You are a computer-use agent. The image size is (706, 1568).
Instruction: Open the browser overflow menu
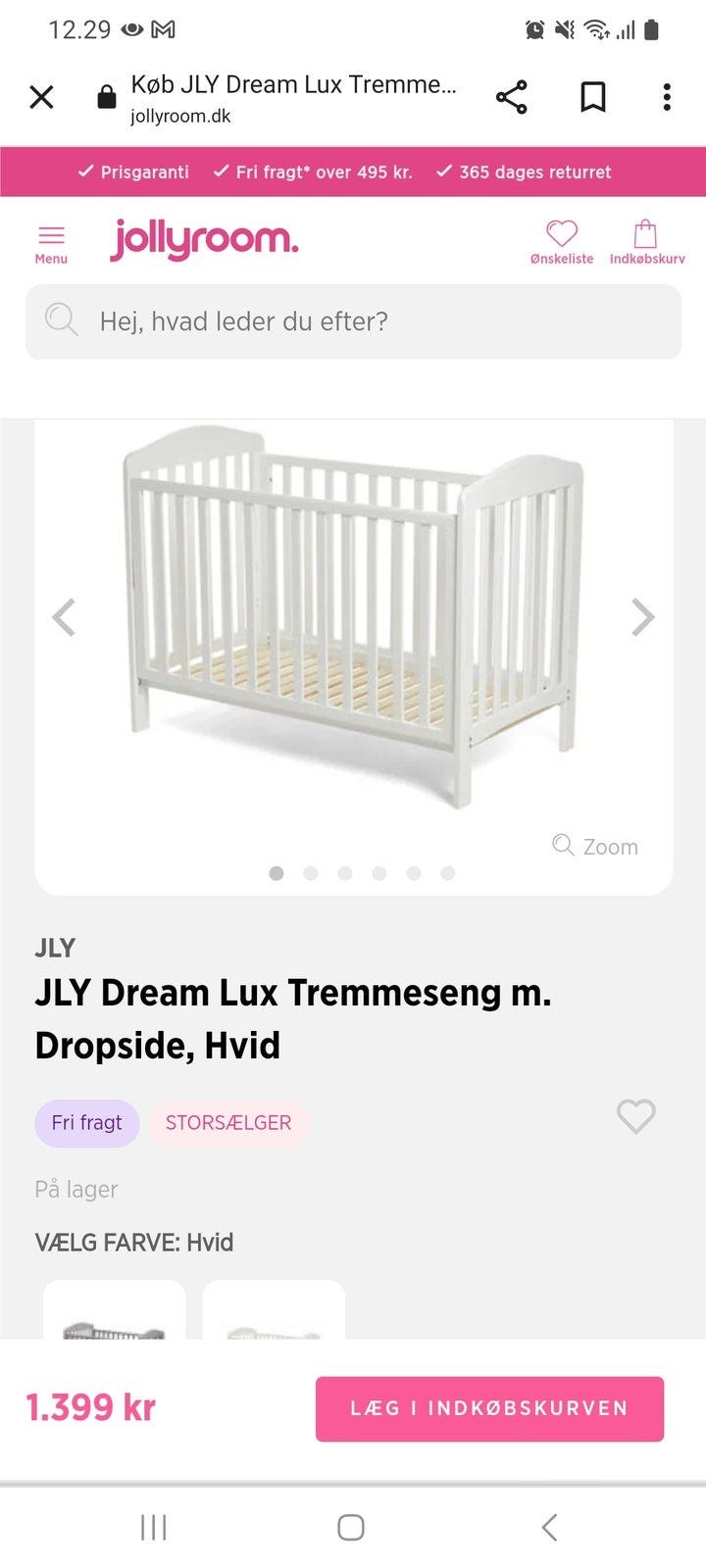(667, 97)
